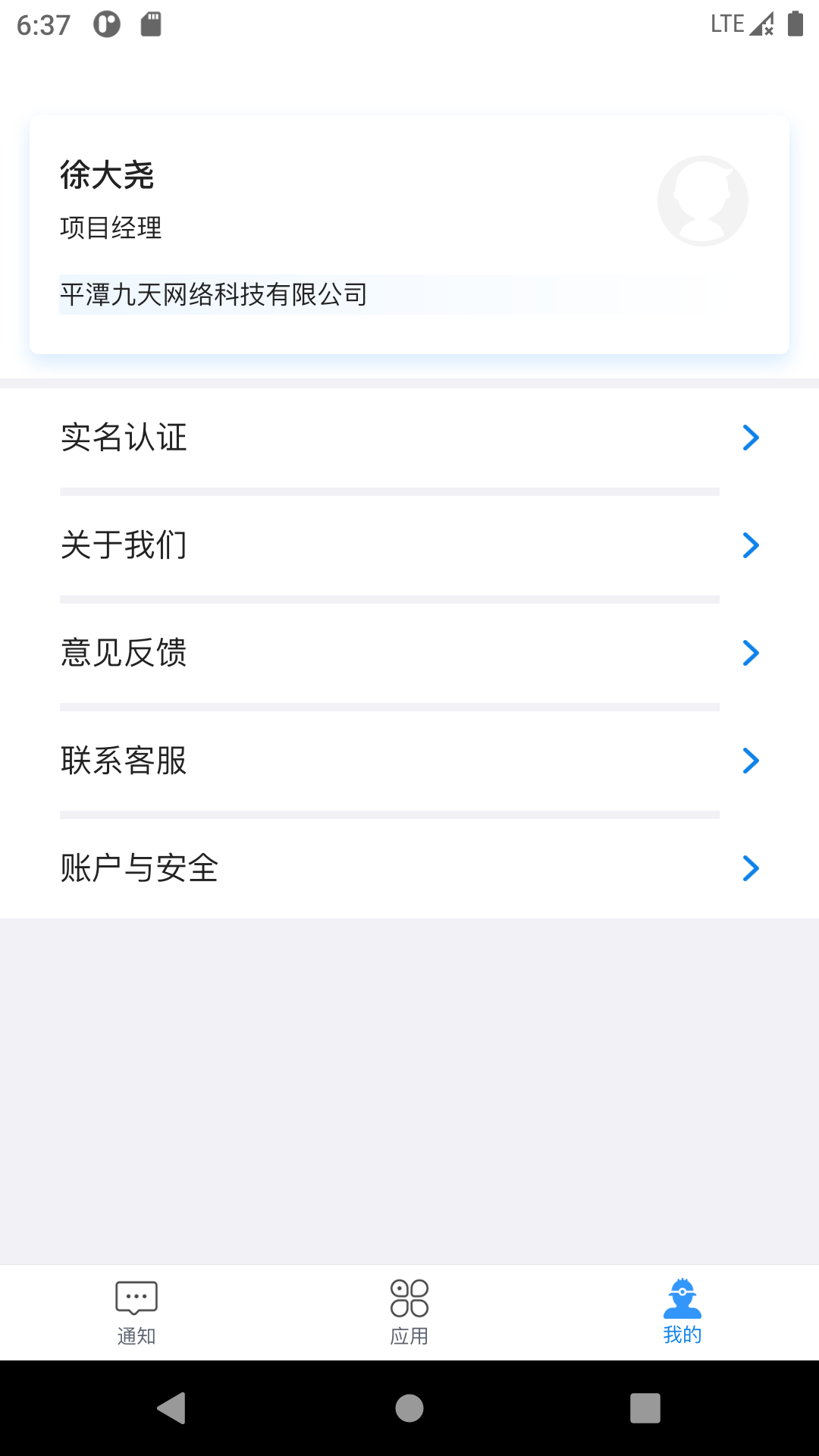Click the battery status icon
The image size is (819, 1456).
(795, 23)
